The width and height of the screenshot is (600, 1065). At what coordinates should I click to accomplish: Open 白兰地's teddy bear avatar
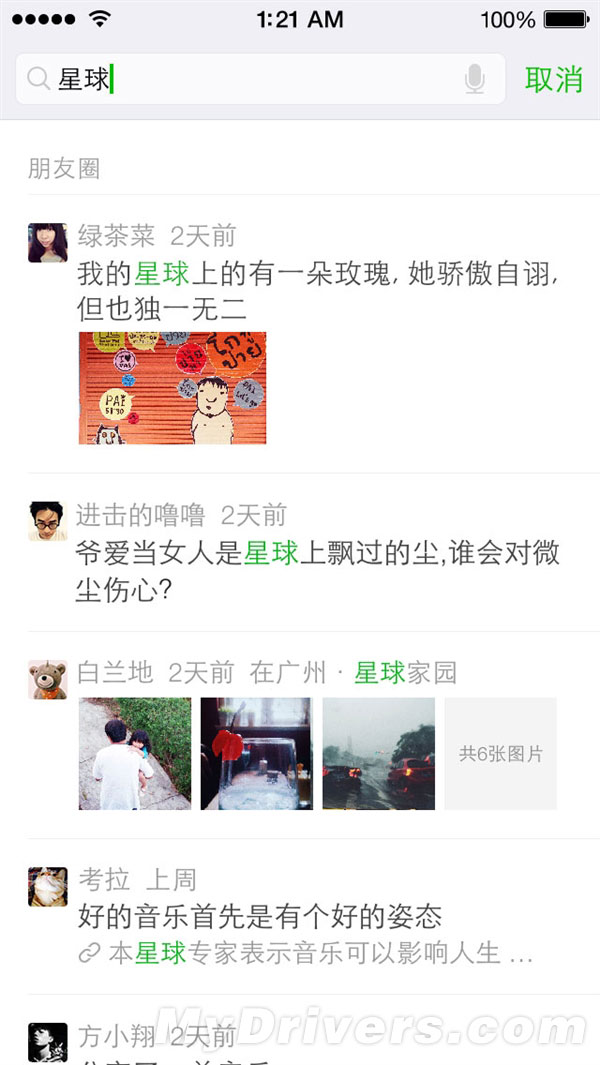click(x=47, y=679)
